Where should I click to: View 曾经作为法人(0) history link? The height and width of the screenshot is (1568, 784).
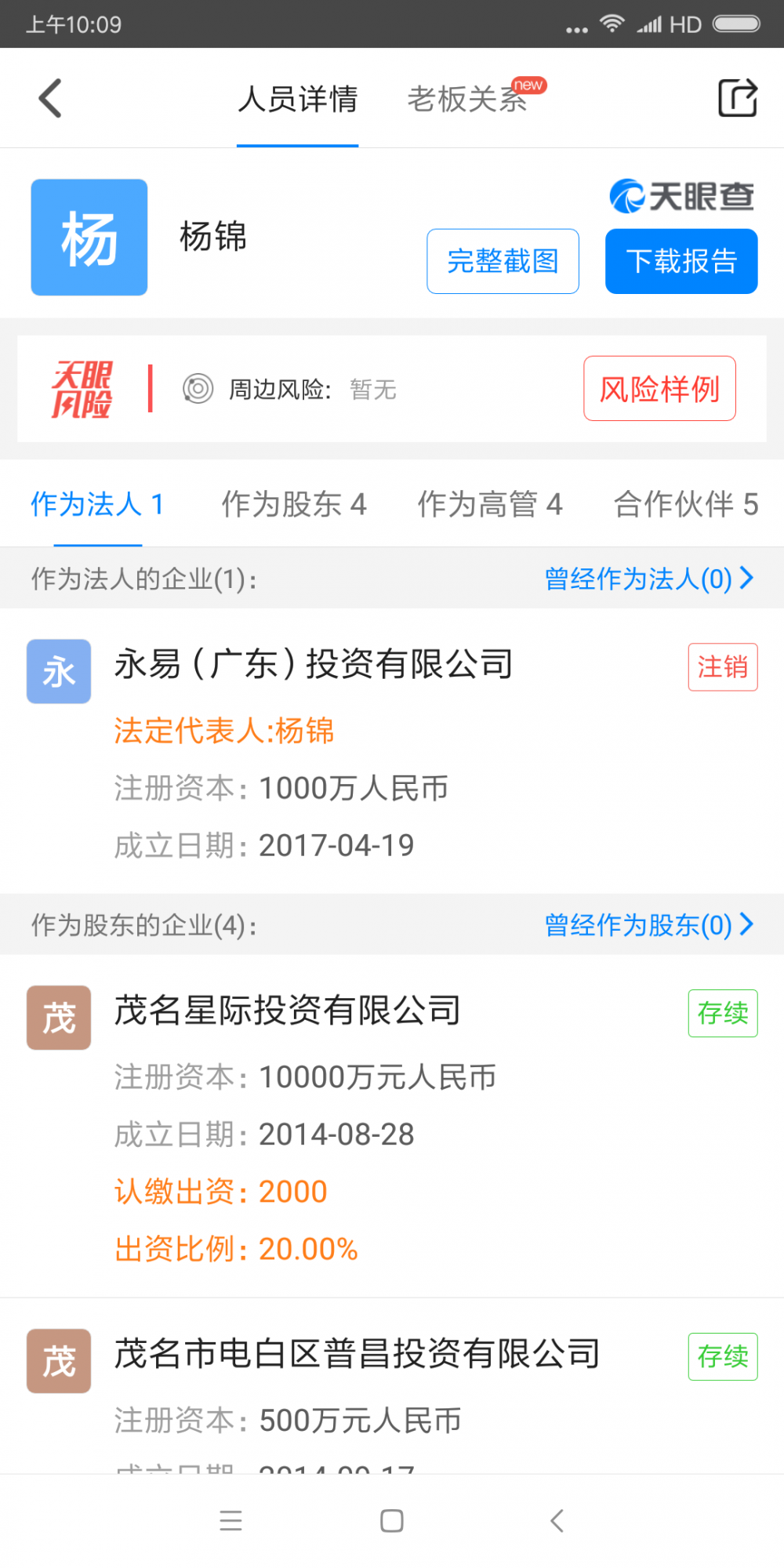(x=648, y=579)
